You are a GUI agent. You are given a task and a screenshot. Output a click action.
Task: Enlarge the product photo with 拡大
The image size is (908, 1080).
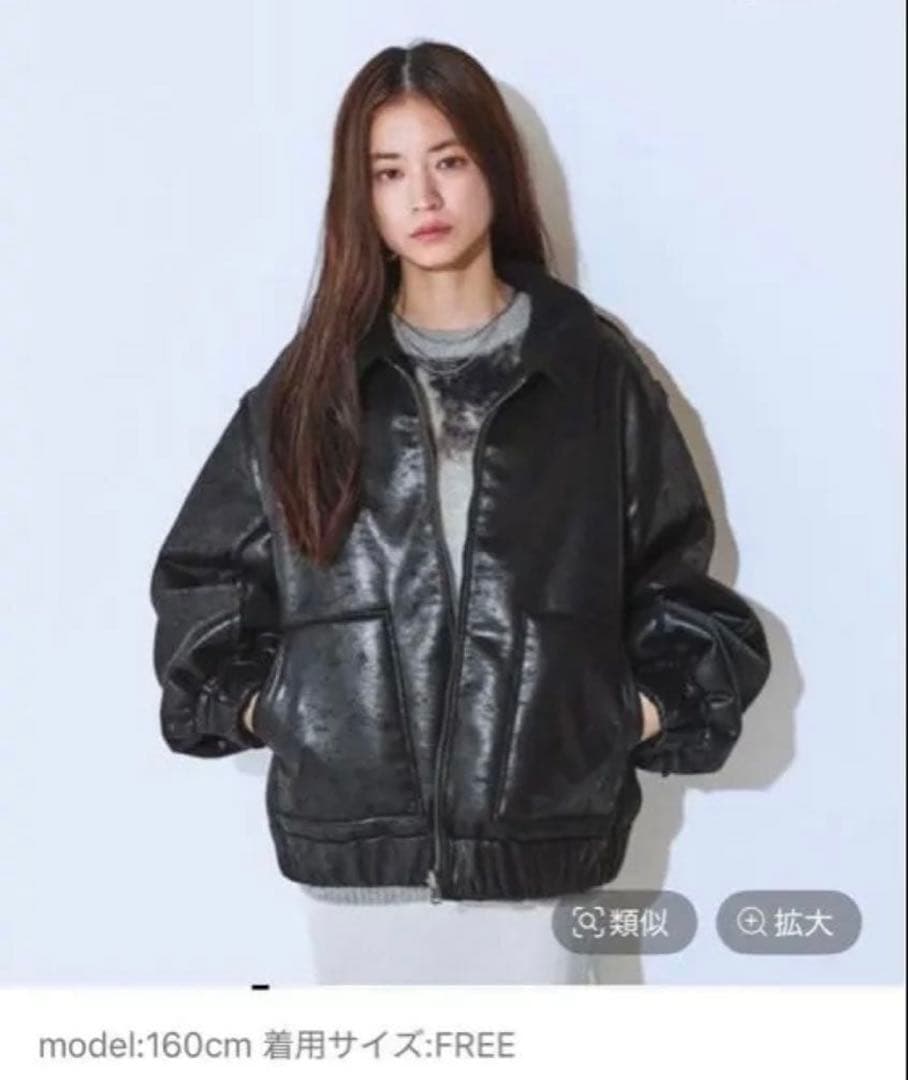pyautogui.click(x=787, y=922)
